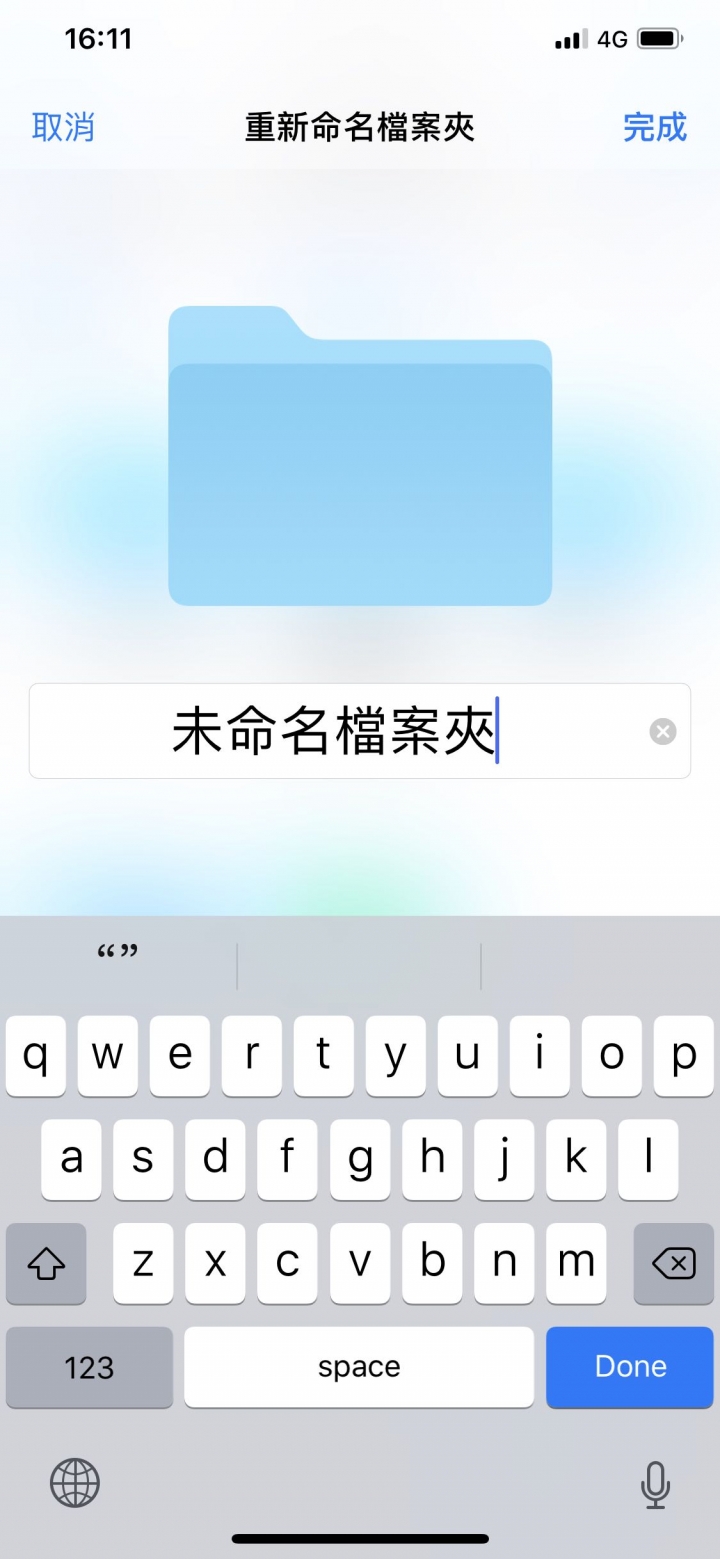Cancel renaming with 取消
The height and width of the screenshot is (1559, 720).
point(63,127)
